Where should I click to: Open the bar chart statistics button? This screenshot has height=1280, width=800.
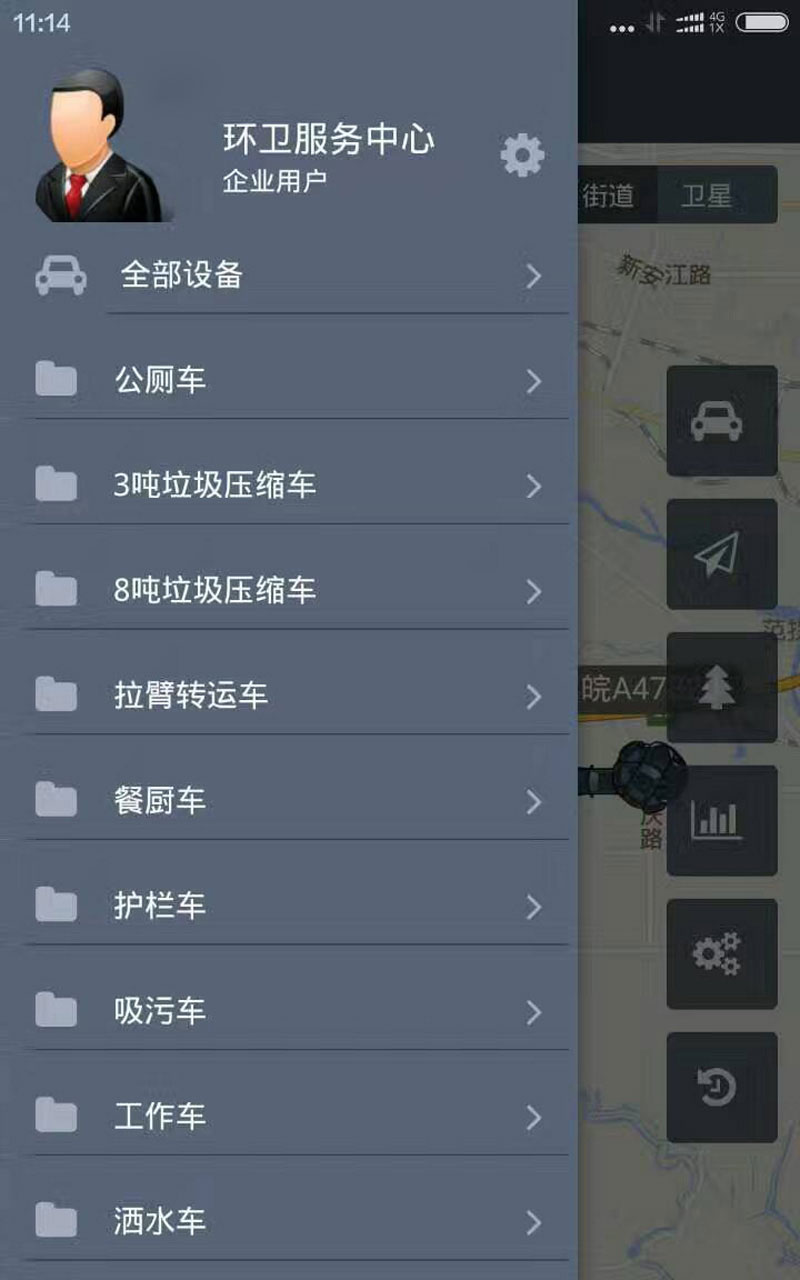tap(721, 820)
